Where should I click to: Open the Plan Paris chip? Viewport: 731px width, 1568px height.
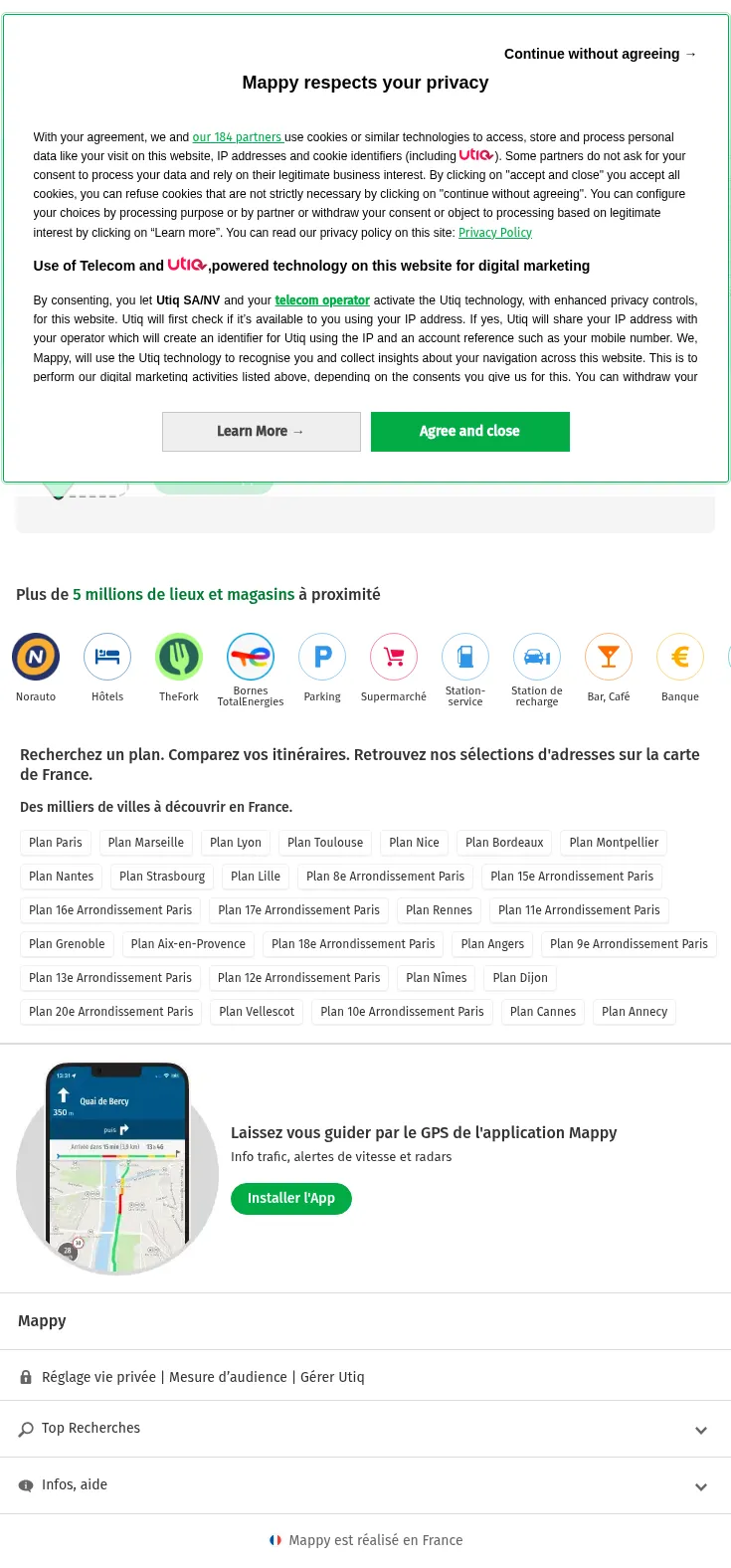pos(56,843)
